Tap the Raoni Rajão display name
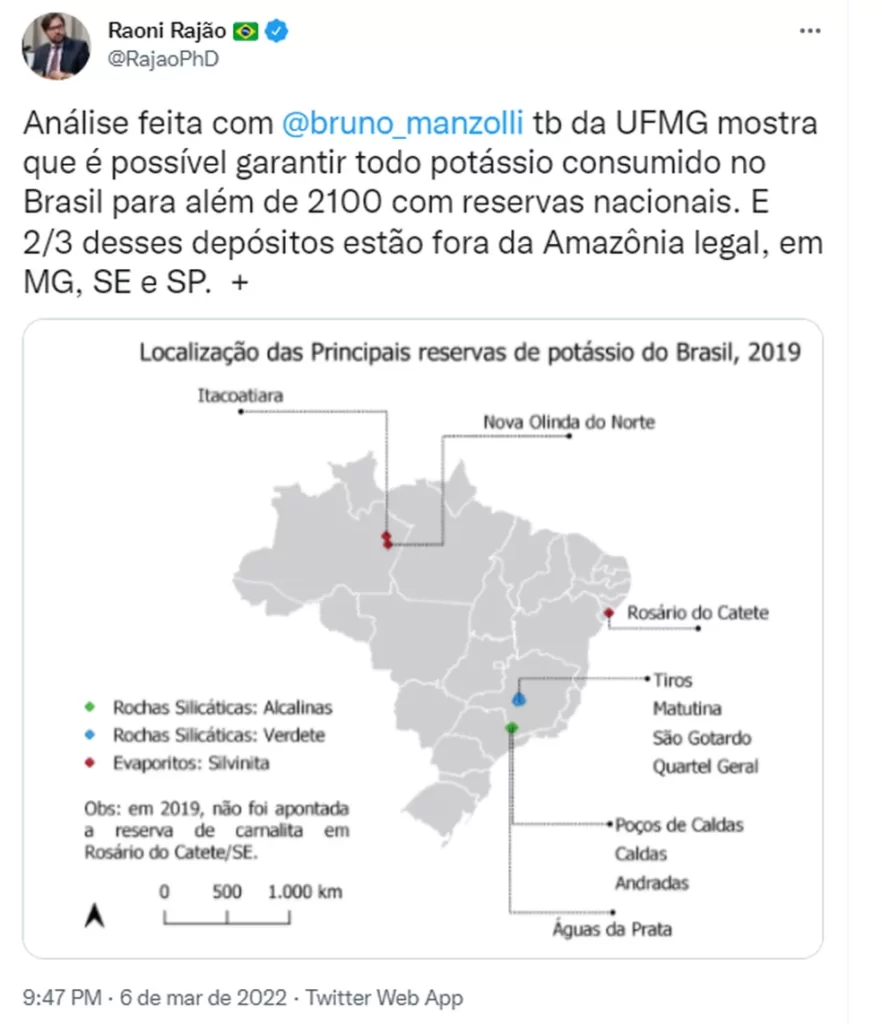This screenshot has width=882, height=1024. [x=166, y=31]
